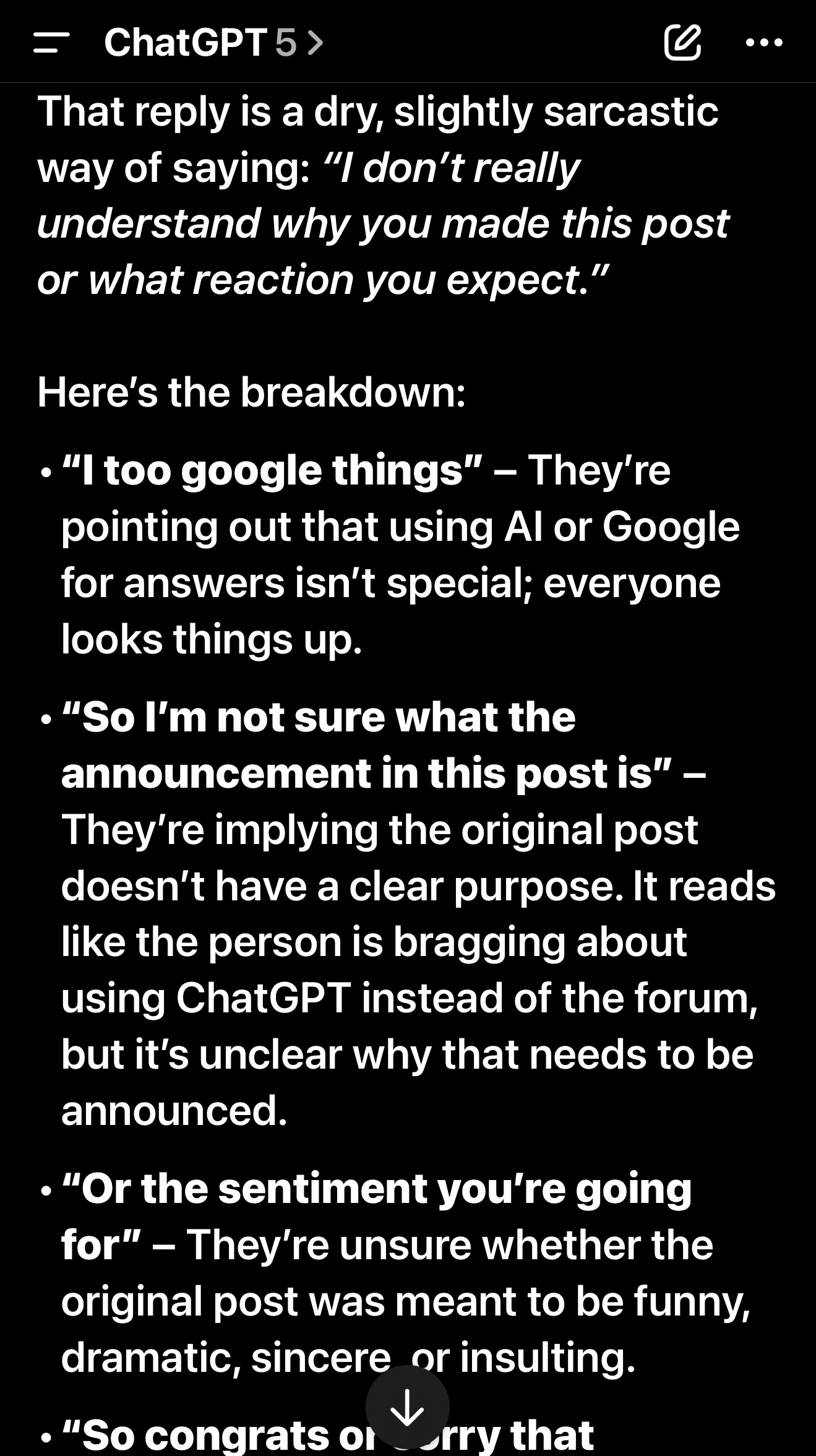The height and width of the screenshot is (1456, 816).
Task: Open the three-dot overflow menu
Action: tap(764, 43)
